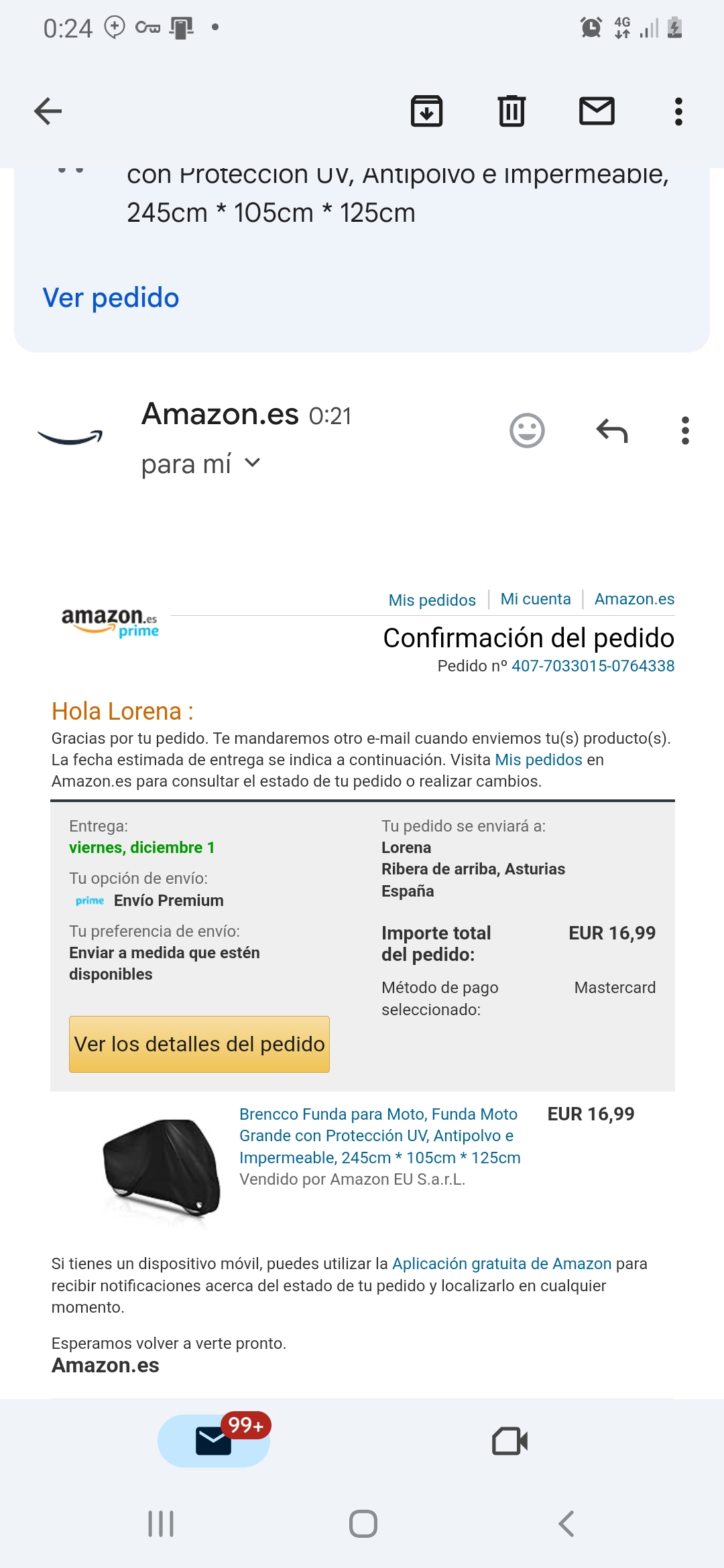The image size is (724, 1568).
Task: Archive this email
Action: 426,111
